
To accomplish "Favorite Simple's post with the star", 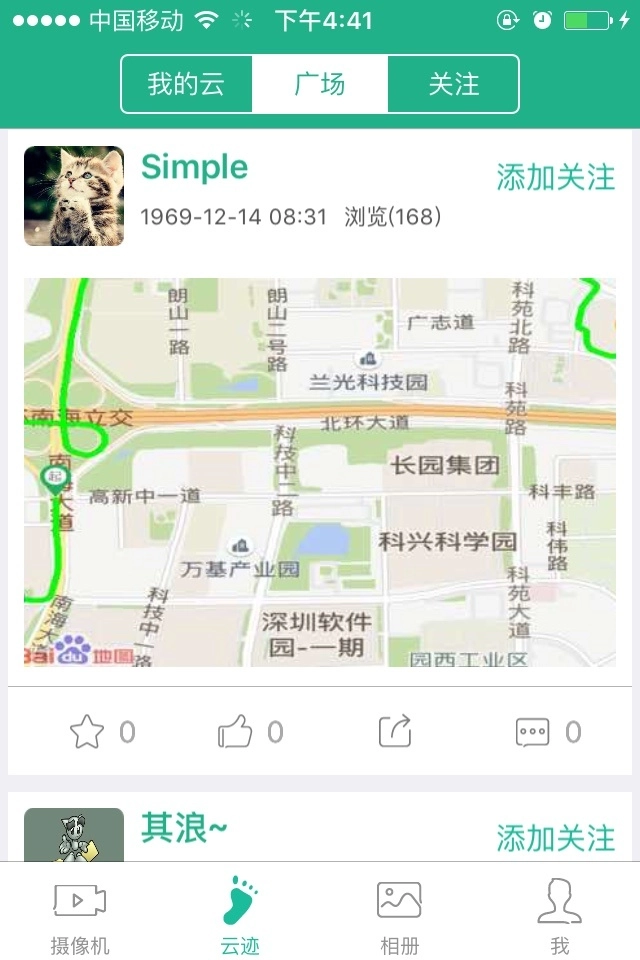I will (x=88, y=733).
